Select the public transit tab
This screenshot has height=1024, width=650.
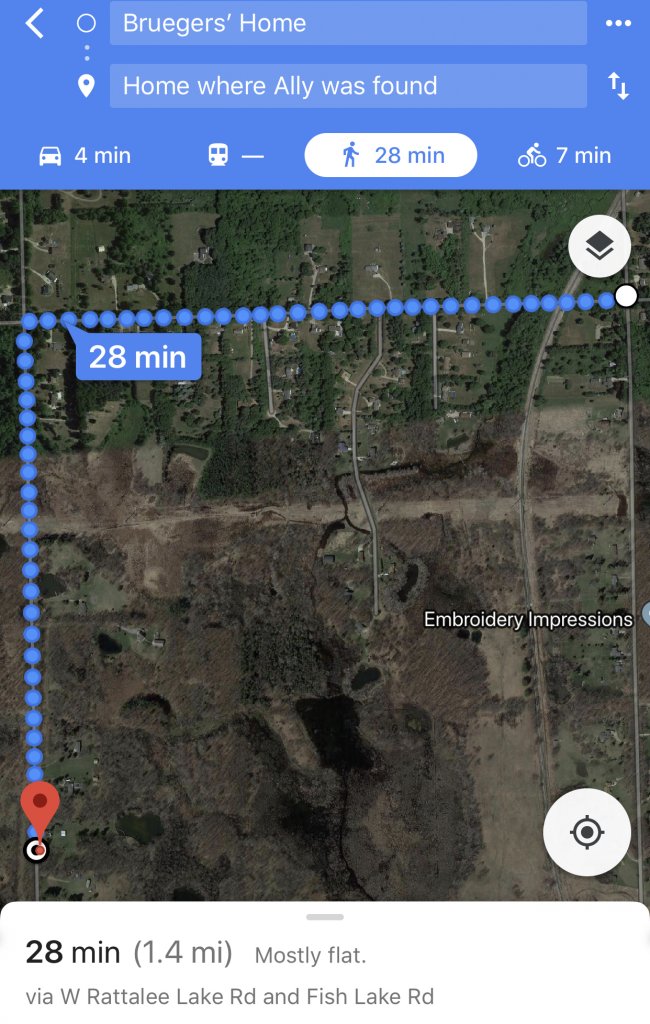(235, 155)
